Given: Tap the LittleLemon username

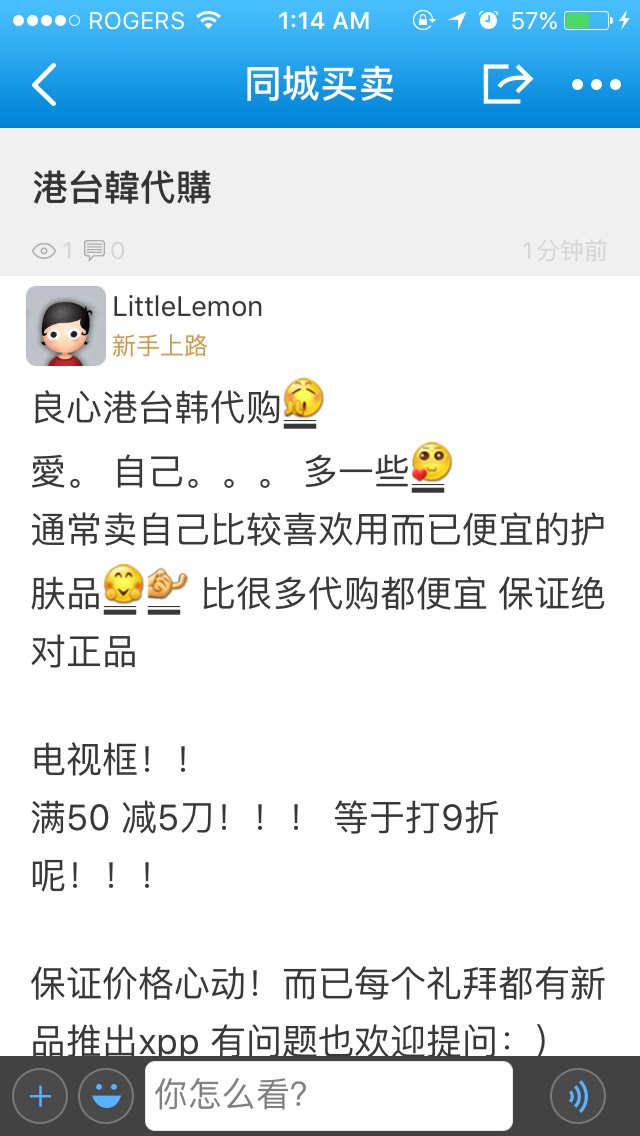Looking at the screenshot, I should coord(187,307).
